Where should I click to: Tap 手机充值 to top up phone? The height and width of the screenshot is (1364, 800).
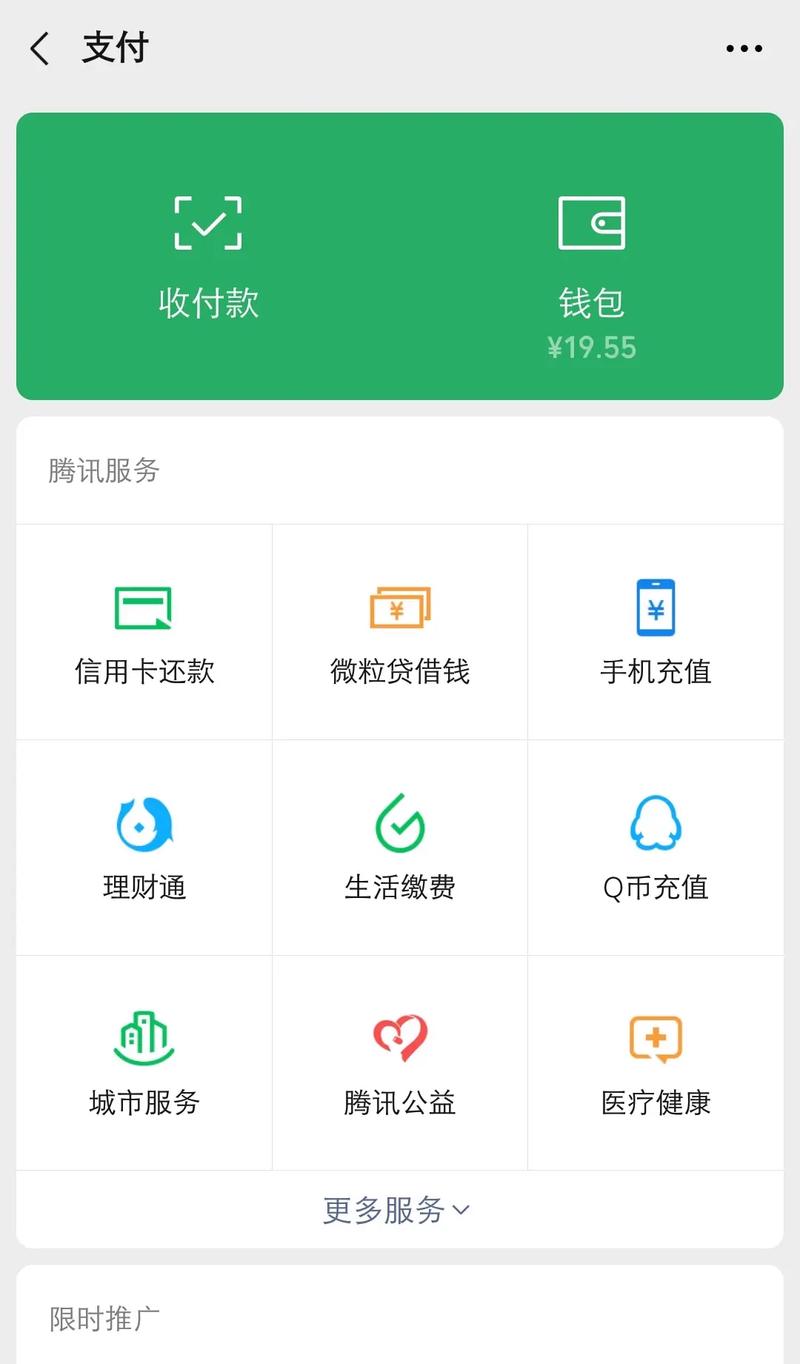[656, 632]
